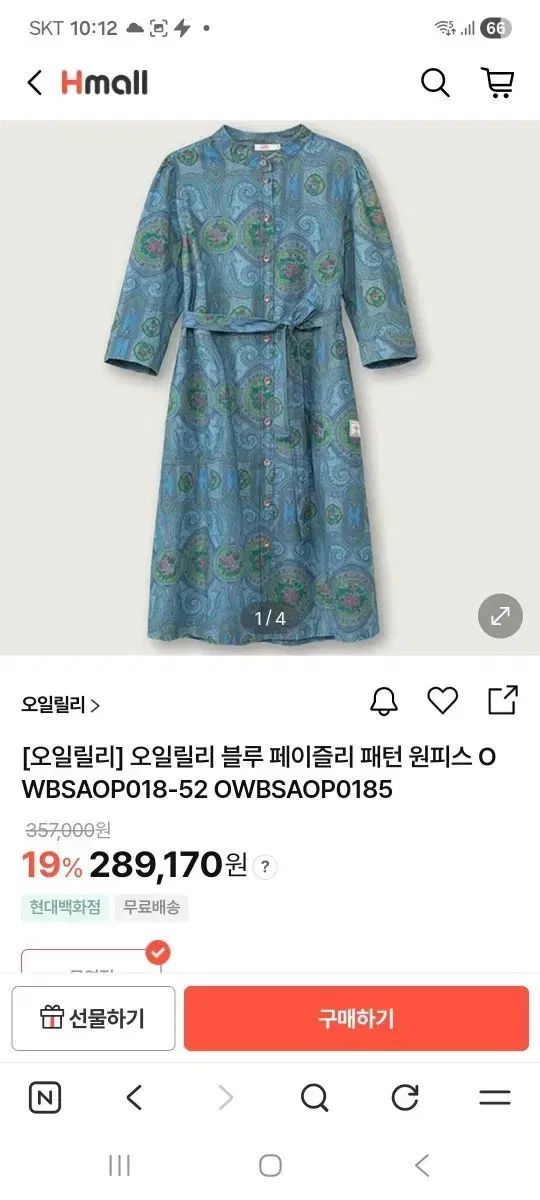Share this product page
540x1200 pixels.
(503, 700)
